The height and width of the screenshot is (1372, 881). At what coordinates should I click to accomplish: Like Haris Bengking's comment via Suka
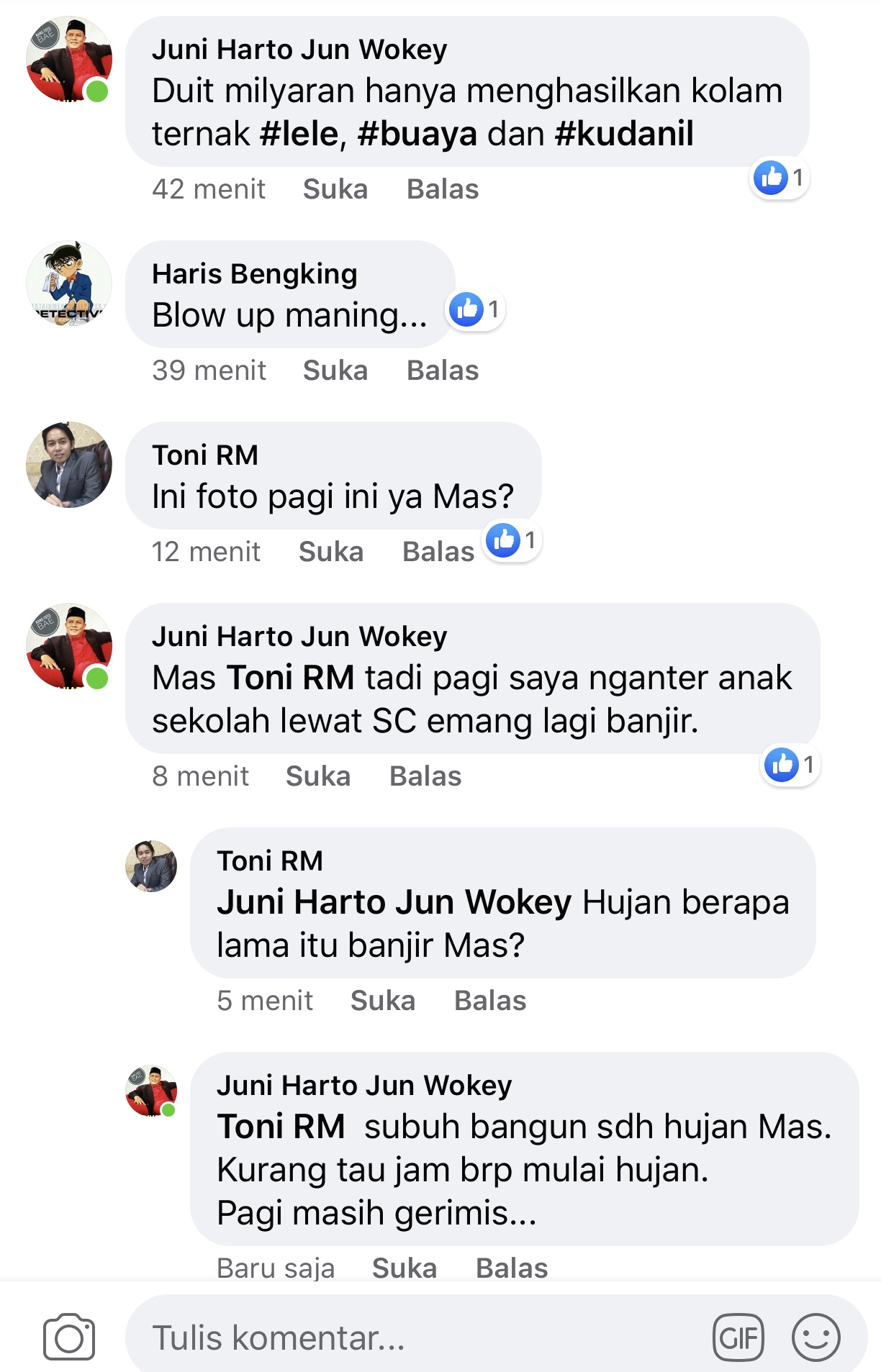pyautogui.click(x=335, y=371)
